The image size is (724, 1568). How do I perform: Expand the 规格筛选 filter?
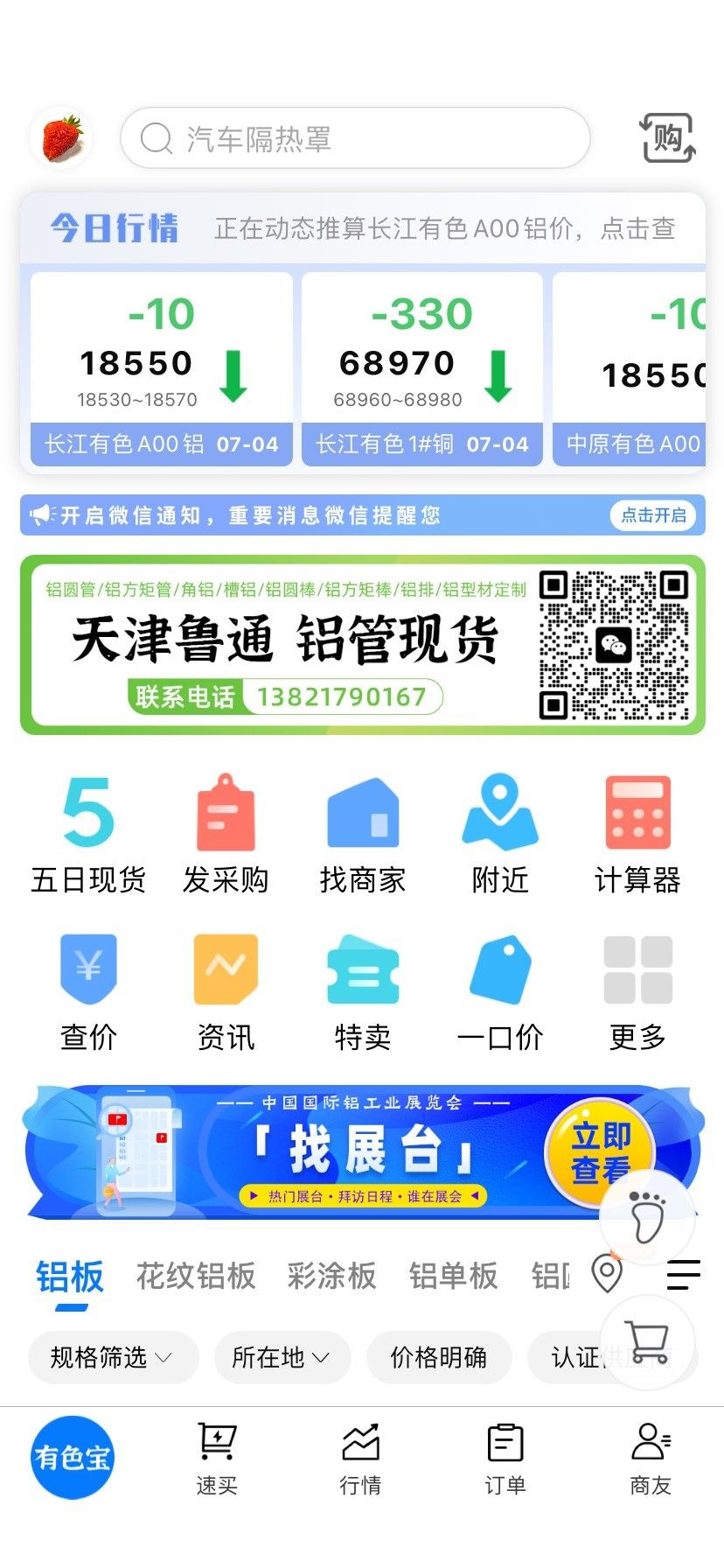[112, 1357]
